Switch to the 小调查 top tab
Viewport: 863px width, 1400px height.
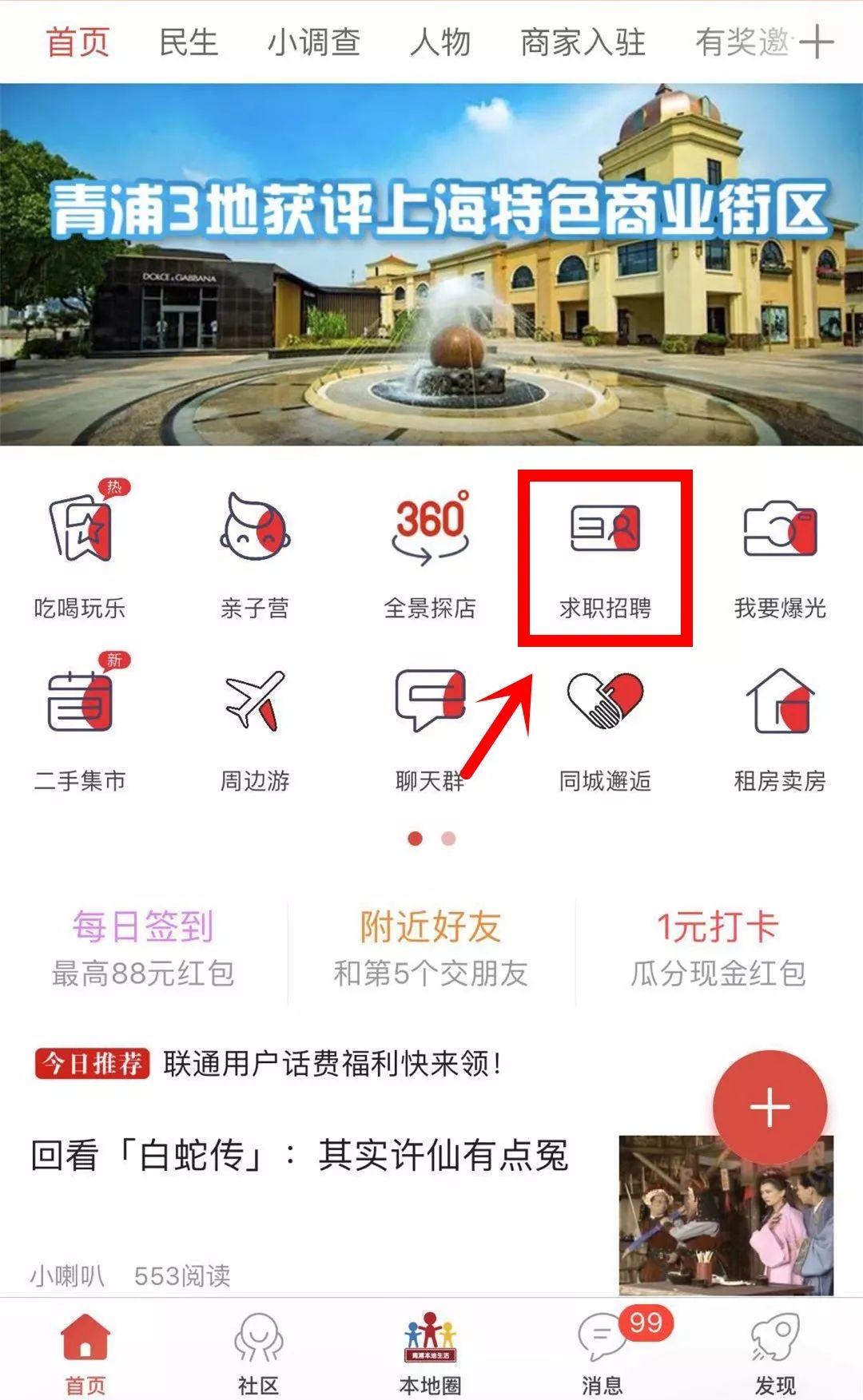point(314,42)
